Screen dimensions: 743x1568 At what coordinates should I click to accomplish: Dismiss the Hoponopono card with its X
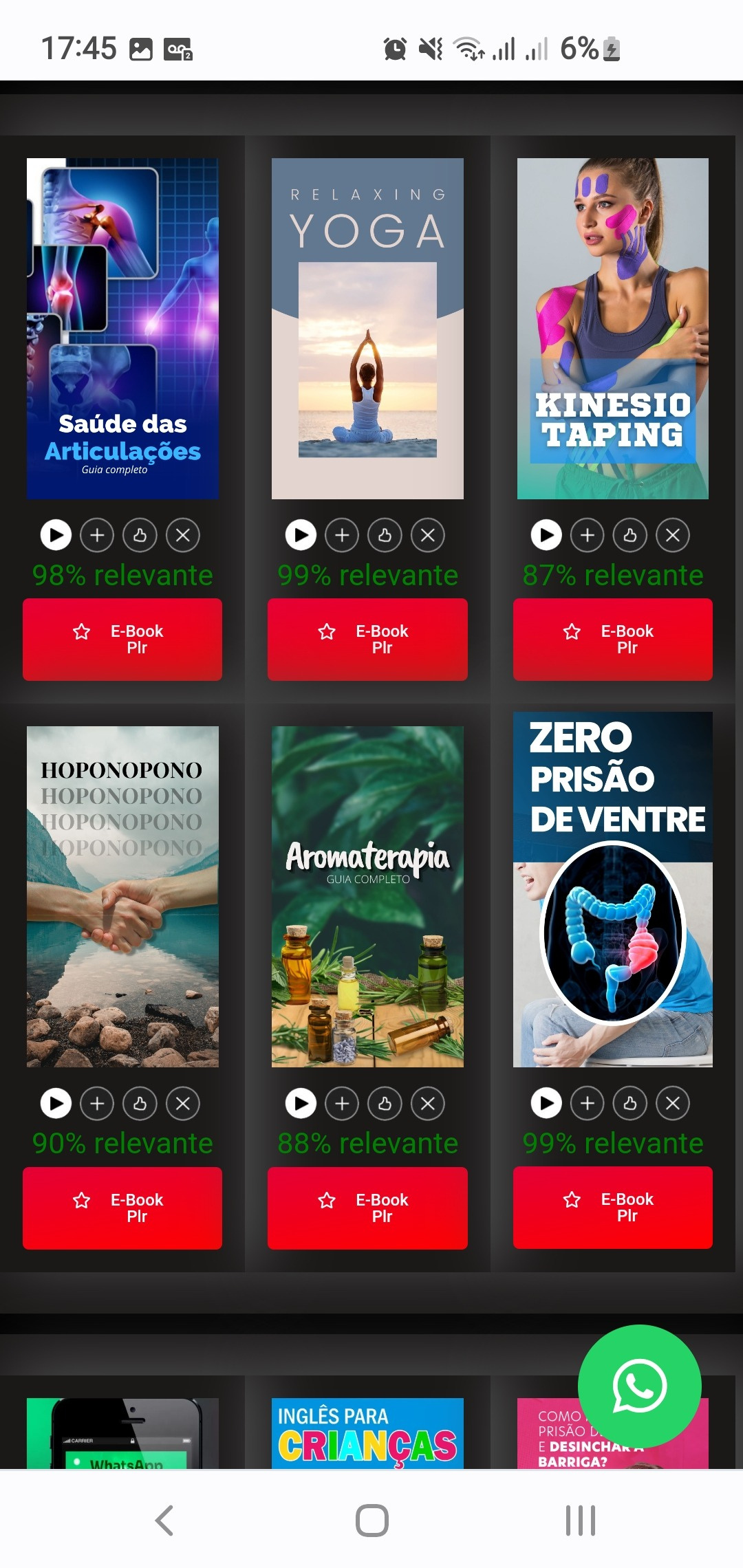coord(182,1103)
